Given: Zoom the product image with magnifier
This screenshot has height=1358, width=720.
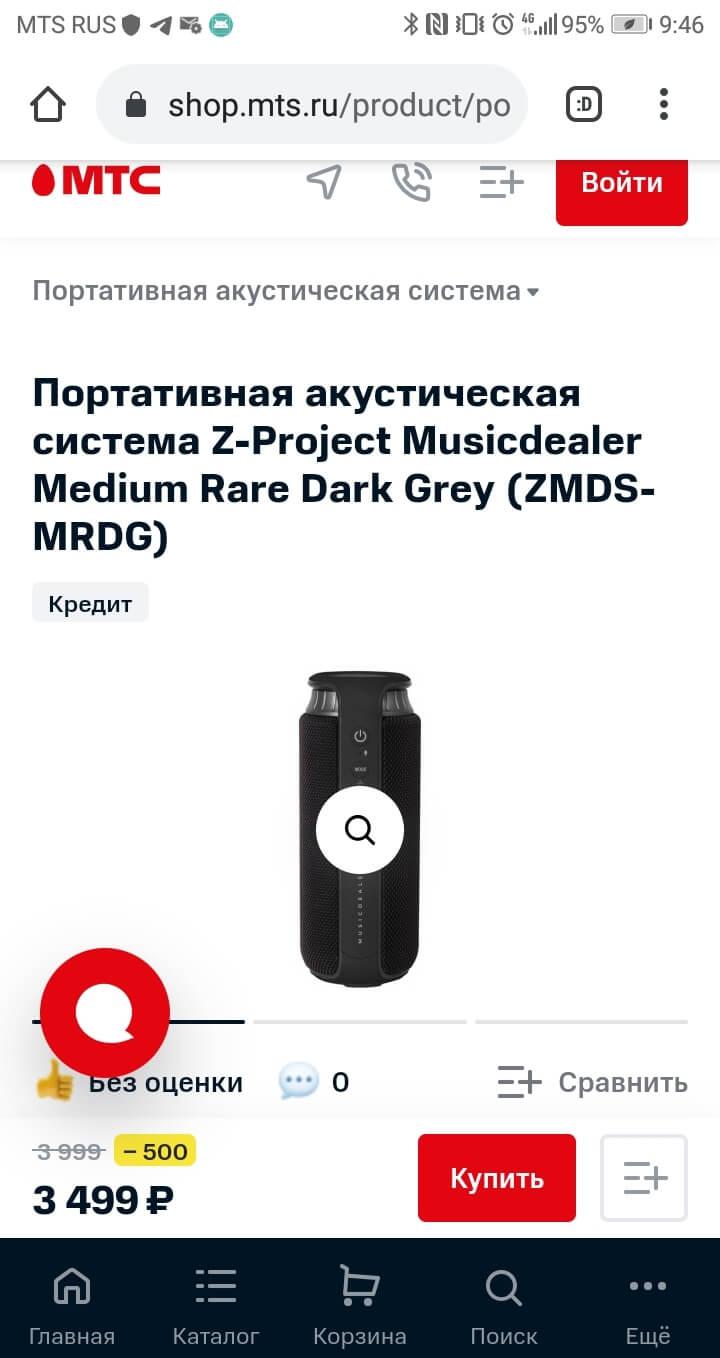Looking at the screenshot, I should (360, 829).
